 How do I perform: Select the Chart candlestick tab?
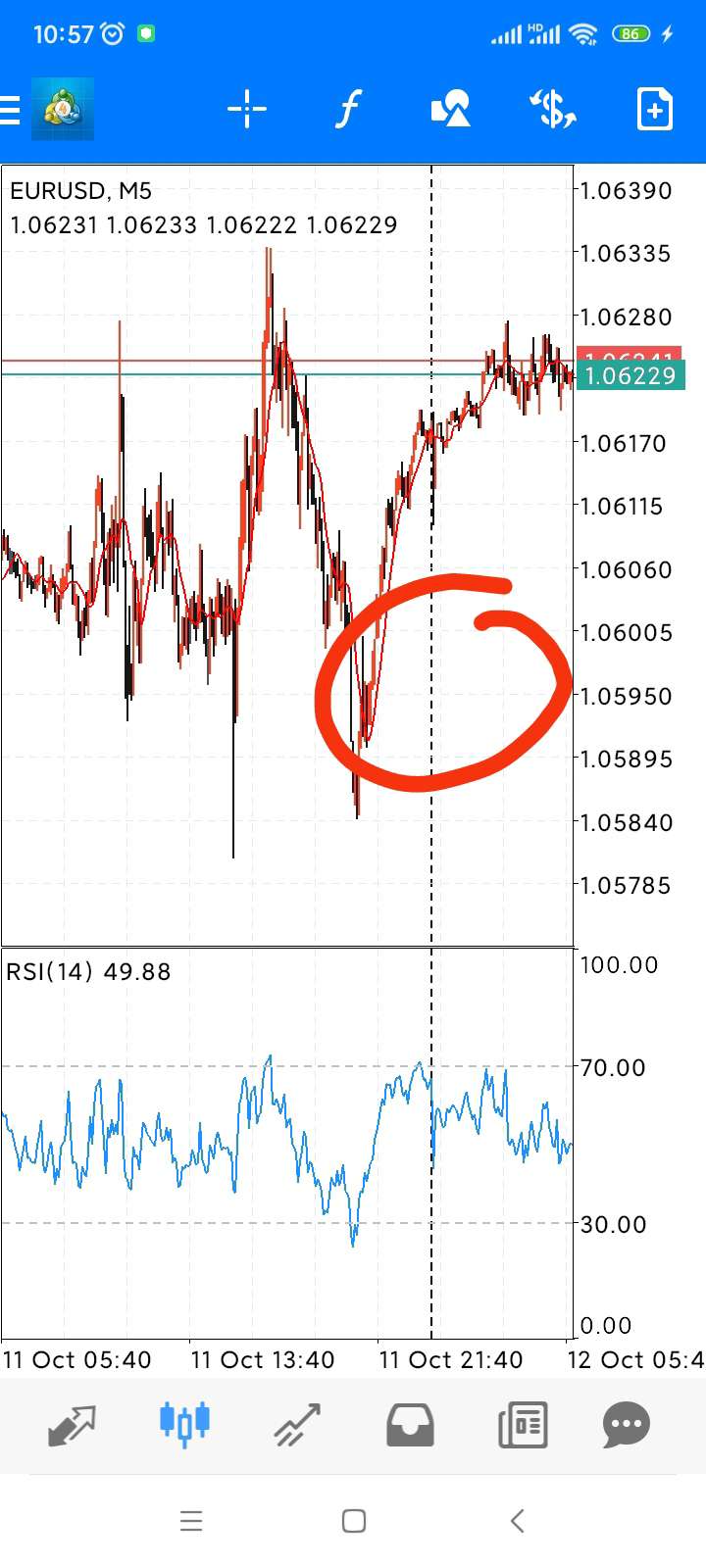184,1423
